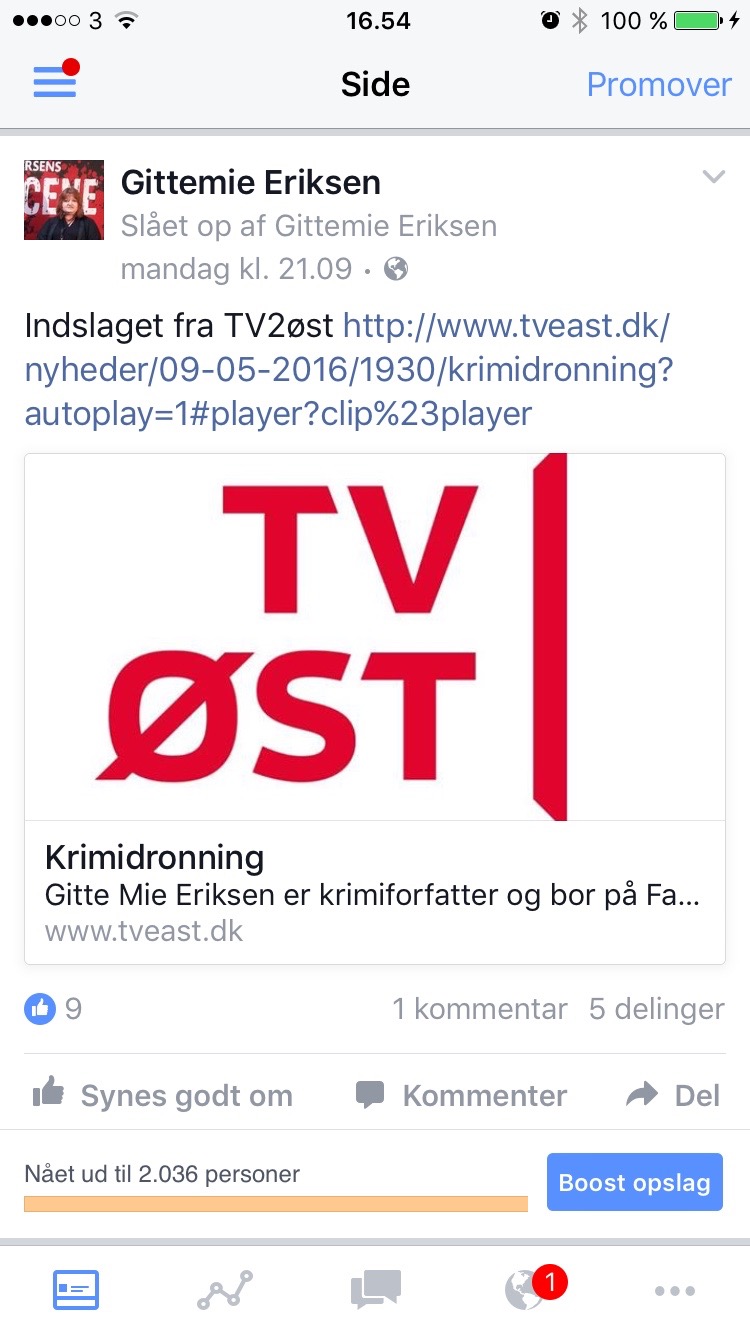Open the hamburger menu
Screen dimensions: 750x1334
[x=55, y=82]
